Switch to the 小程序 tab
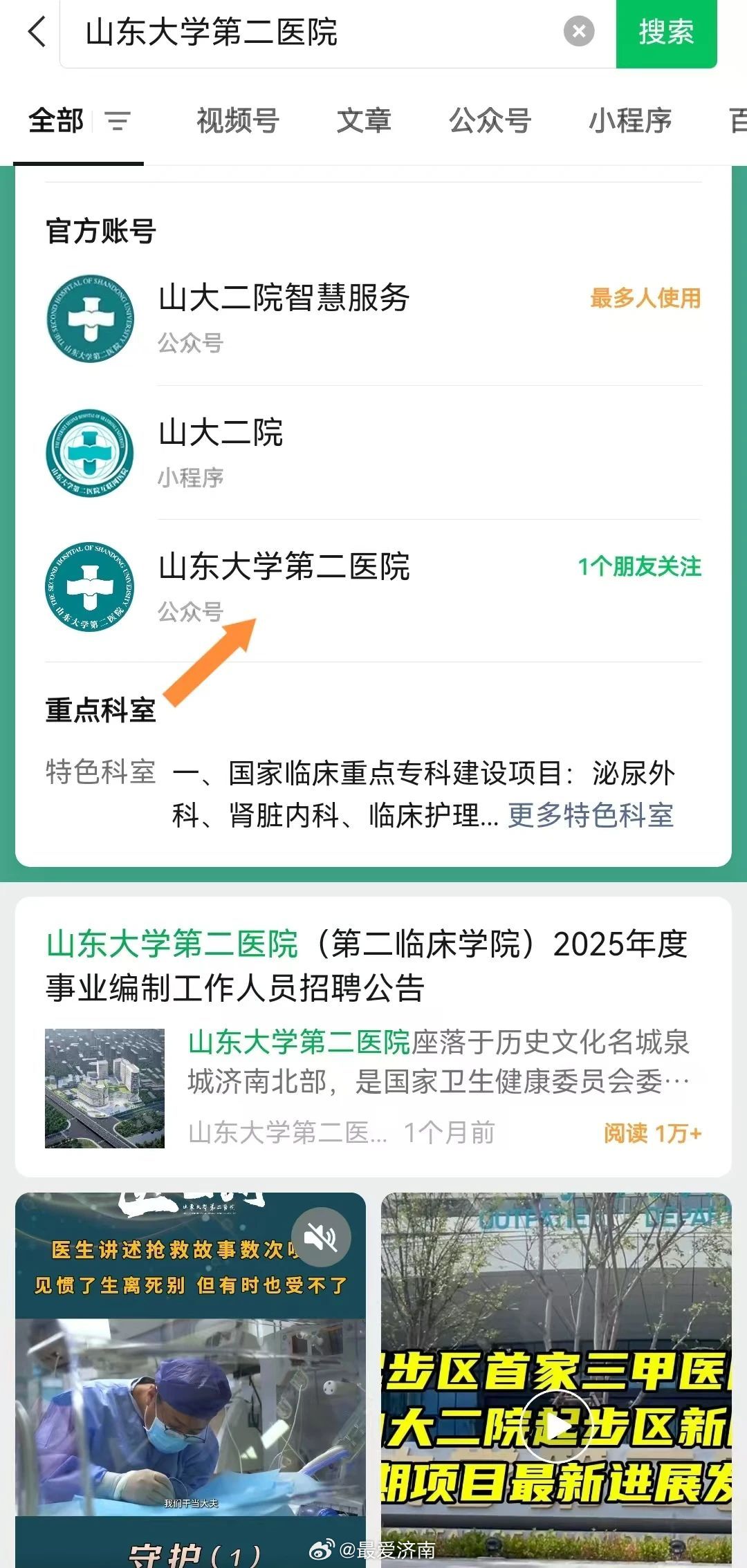This screenshot has height=1568, width=747. (629, 121)
